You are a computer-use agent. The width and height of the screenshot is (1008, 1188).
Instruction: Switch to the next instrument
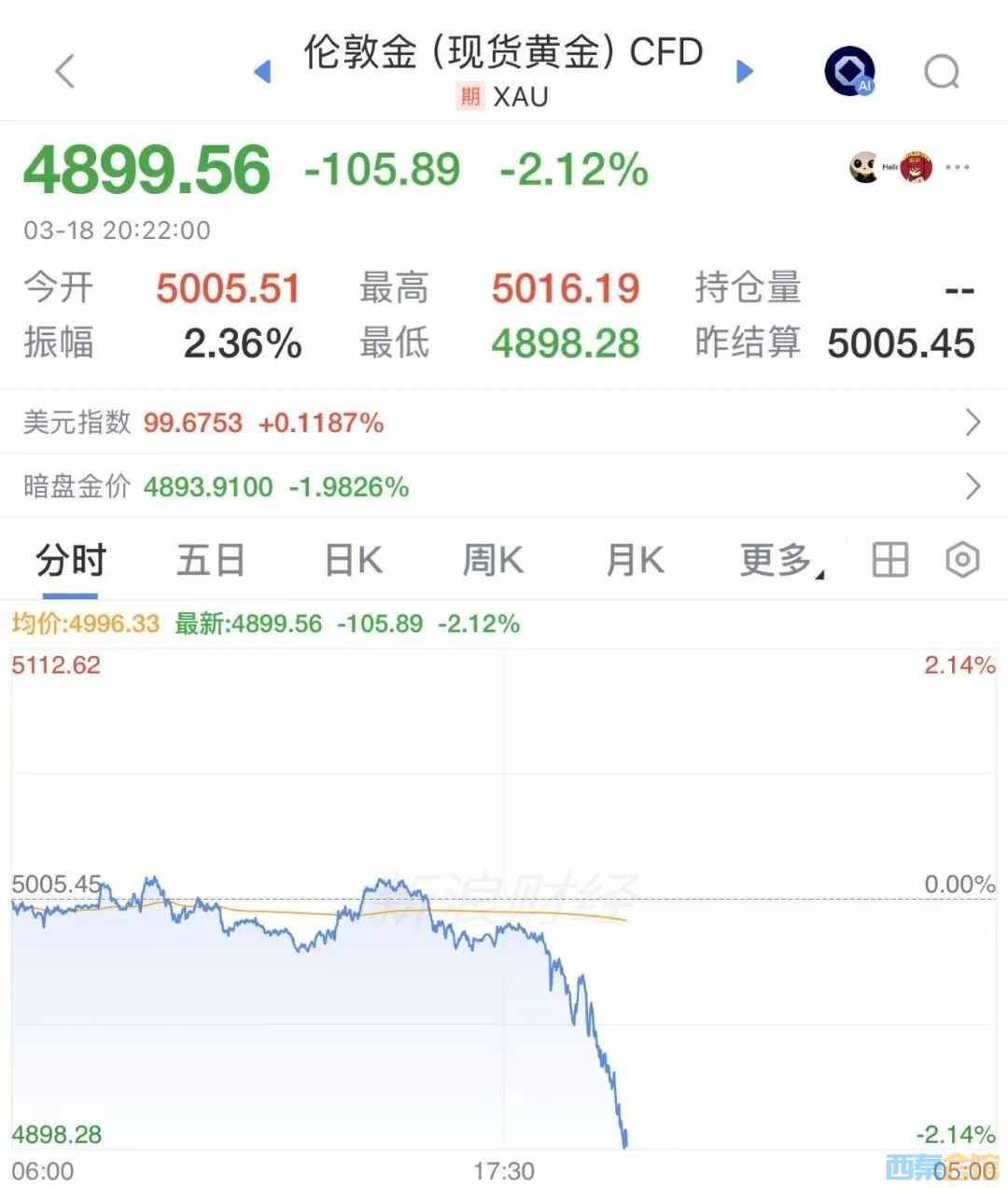pos(745,72)
